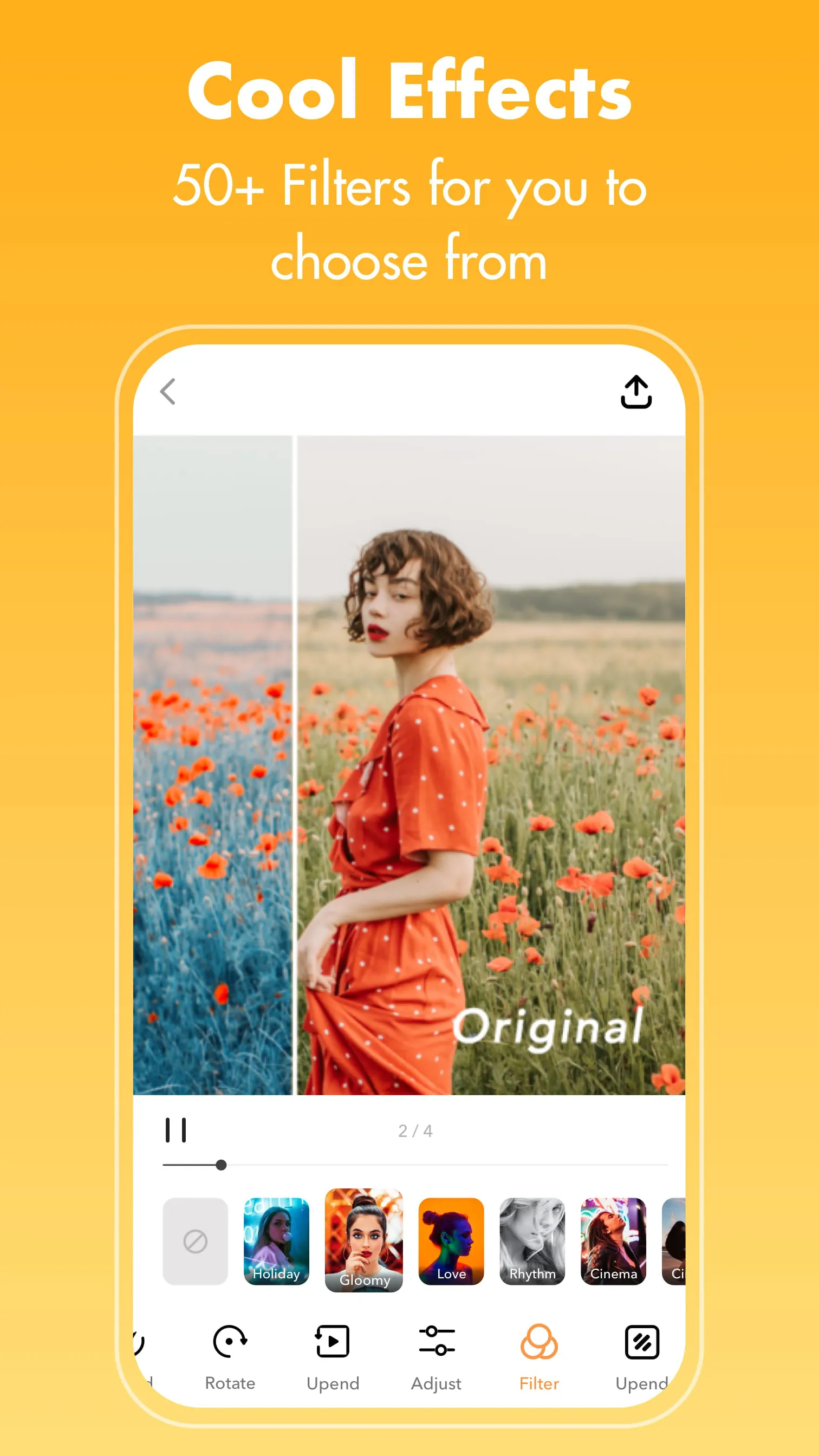This screenshot has width=819, height=1456.
Task: Select the no-filter (disabled) option
Action: (195, 1240)
